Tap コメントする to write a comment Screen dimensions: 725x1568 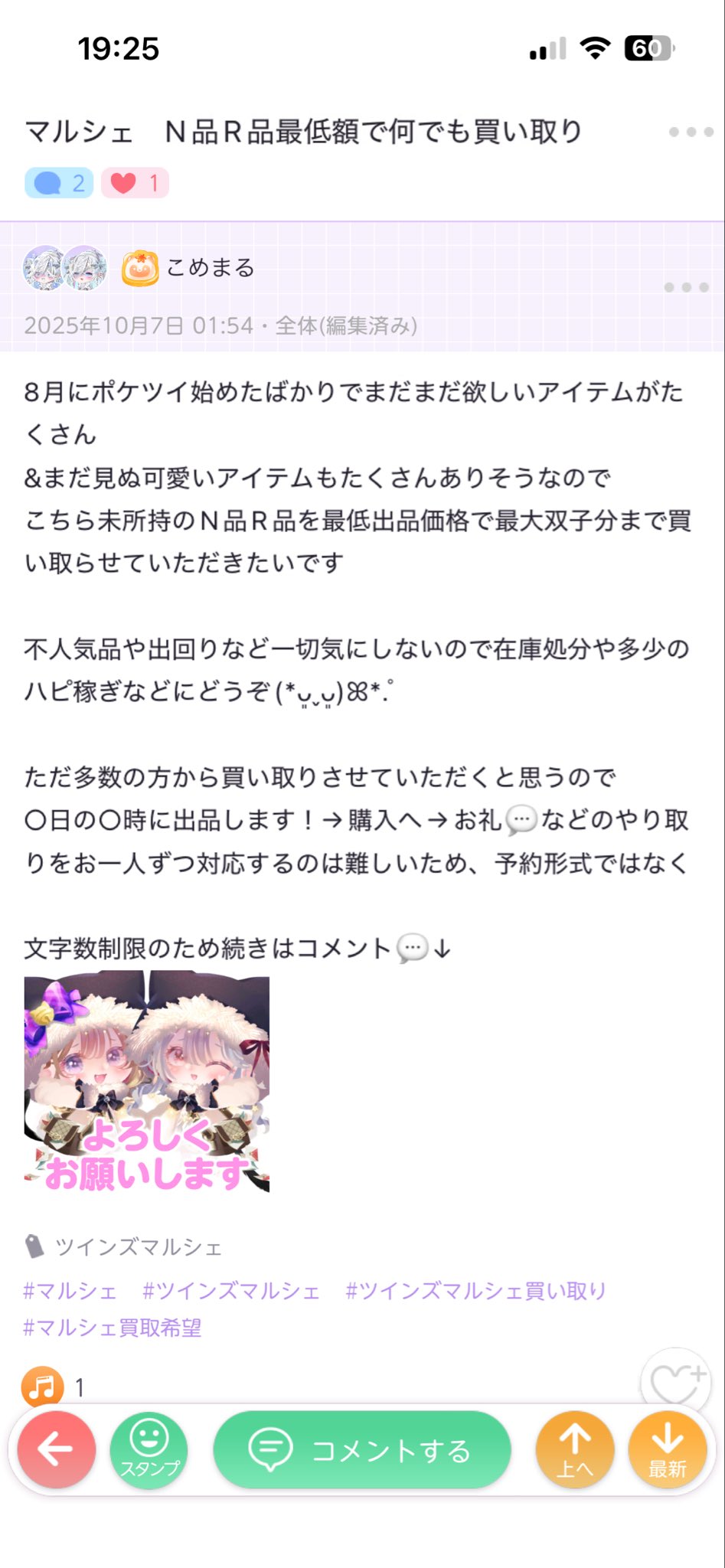pyautogui.click(x=361, y=1449)
